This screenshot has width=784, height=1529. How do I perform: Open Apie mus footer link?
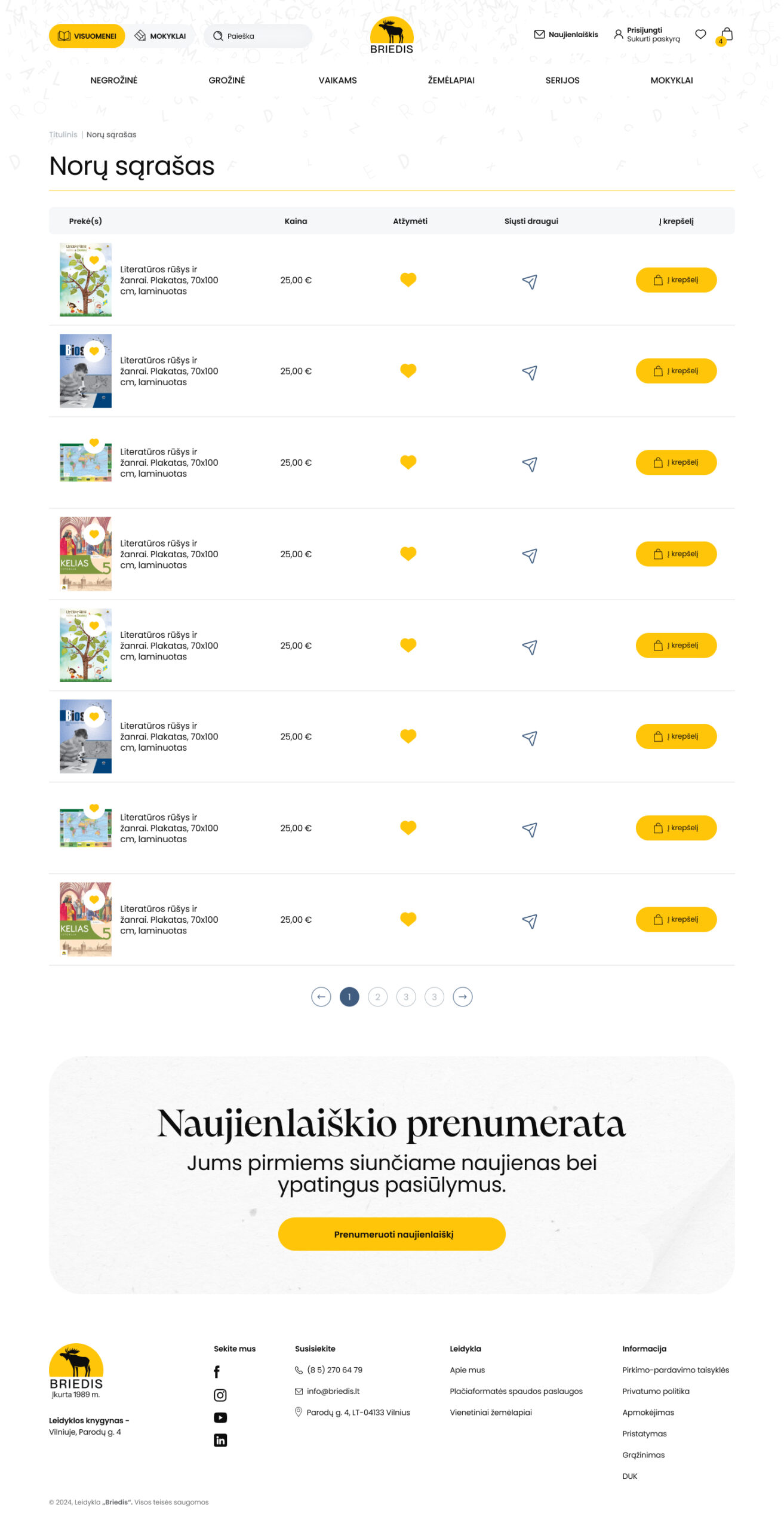(467, 1370)
